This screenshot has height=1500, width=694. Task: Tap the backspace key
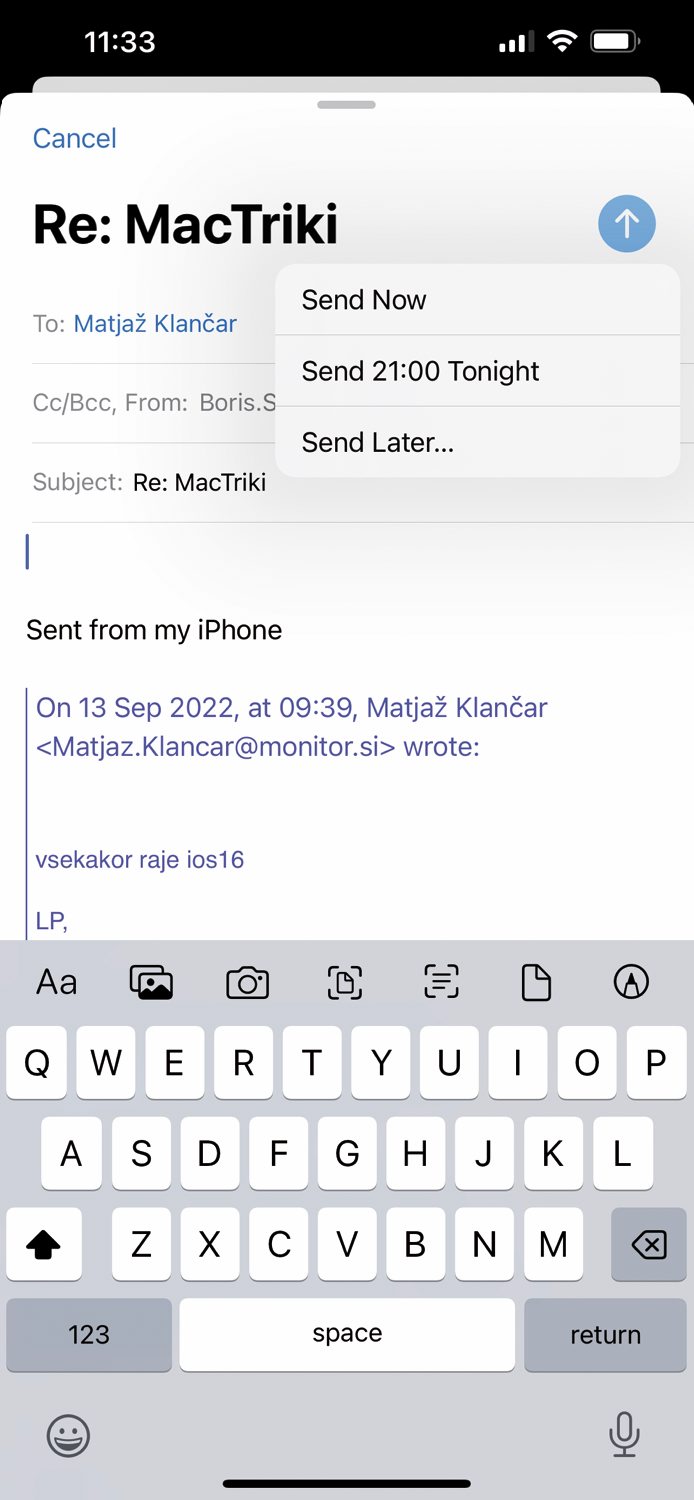click(649, 1245)
